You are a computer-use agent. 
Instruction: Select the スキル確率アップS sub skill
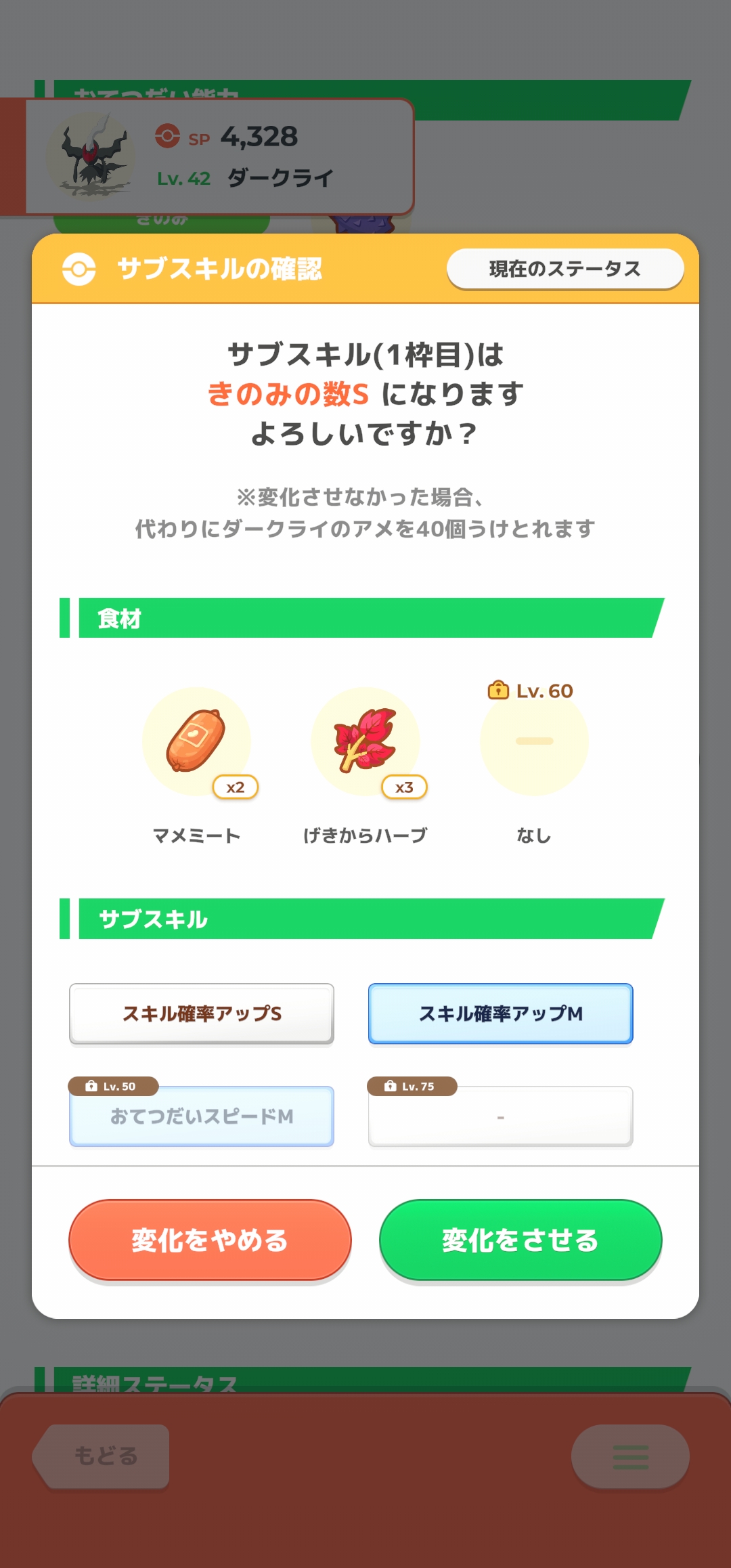pyautogui.click(x=202, y=1014)
